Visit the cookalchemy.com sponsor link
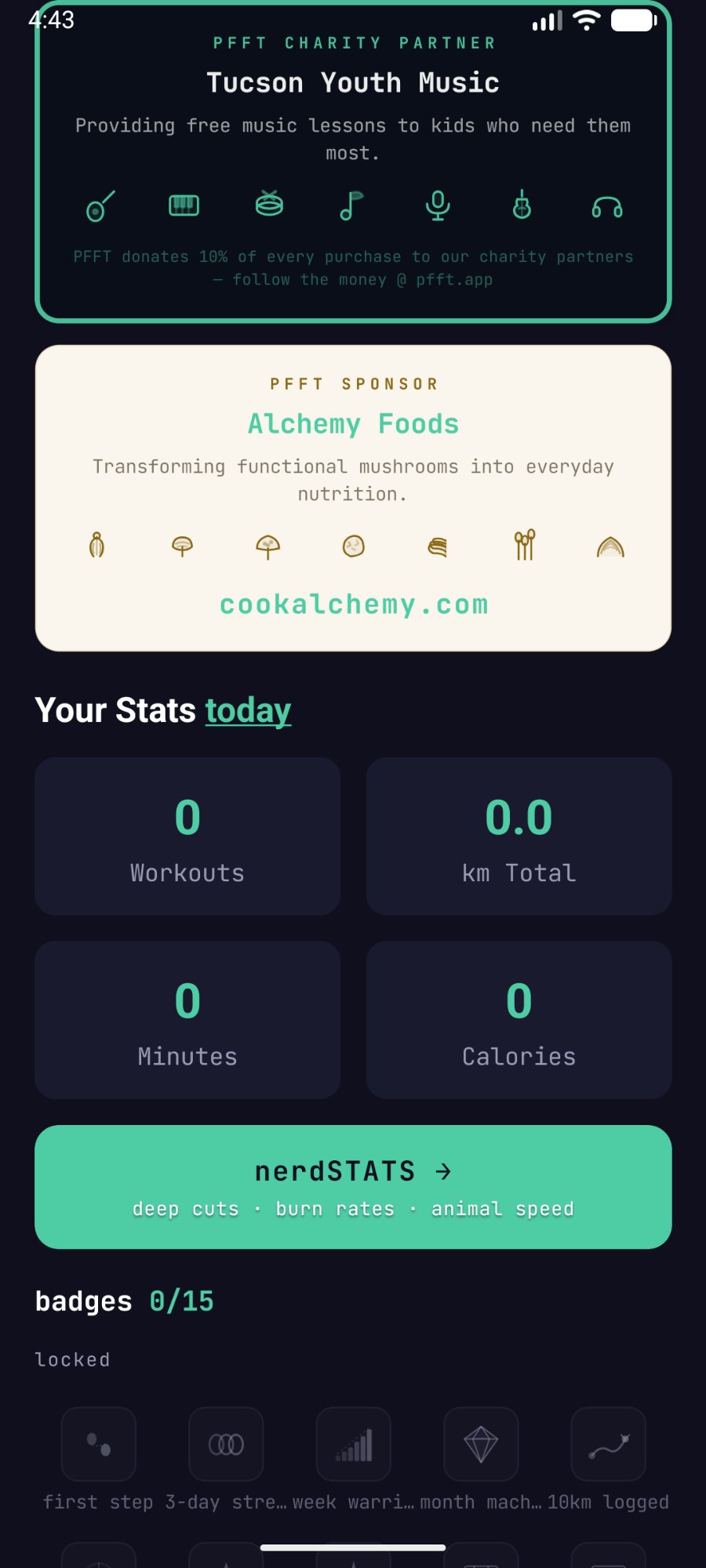The width and height of the screenshot is (706, 1568). pos(353,604)
